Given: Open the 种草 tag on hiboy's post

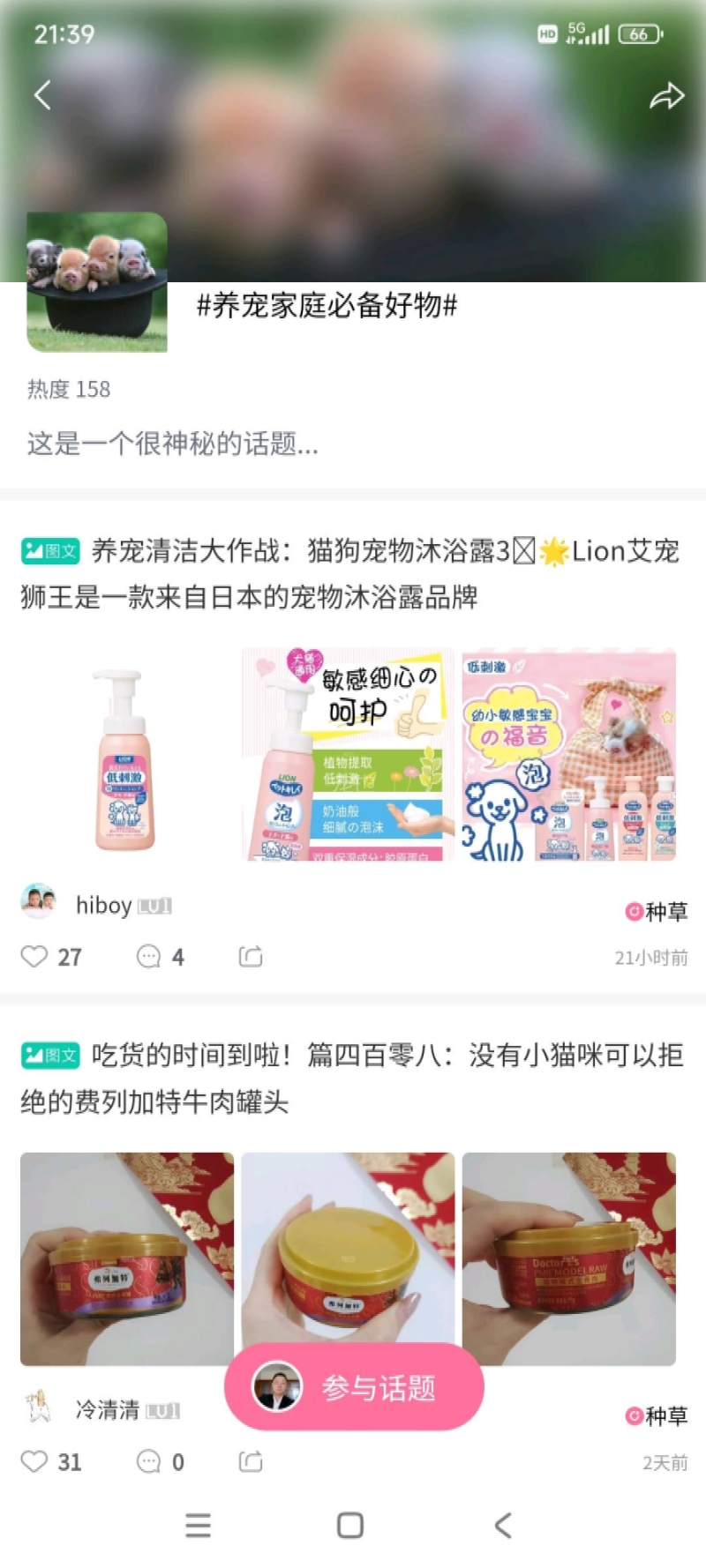Looking at the screenshot, I should (657, 911).
